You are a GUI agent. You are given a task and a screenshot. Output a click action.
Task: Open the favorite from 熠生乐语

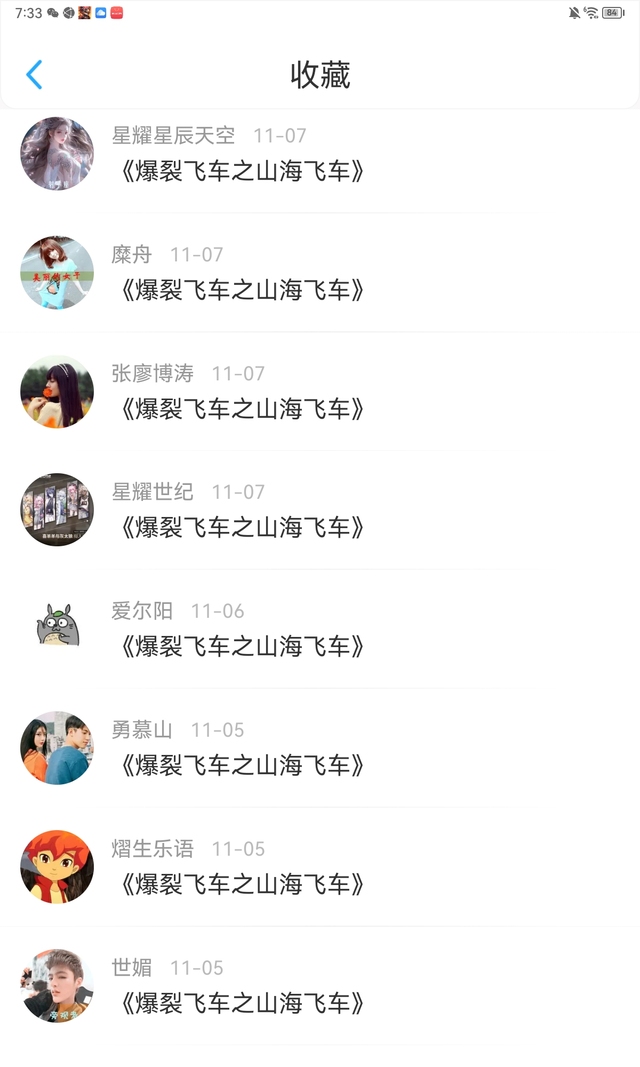(240, 884)
